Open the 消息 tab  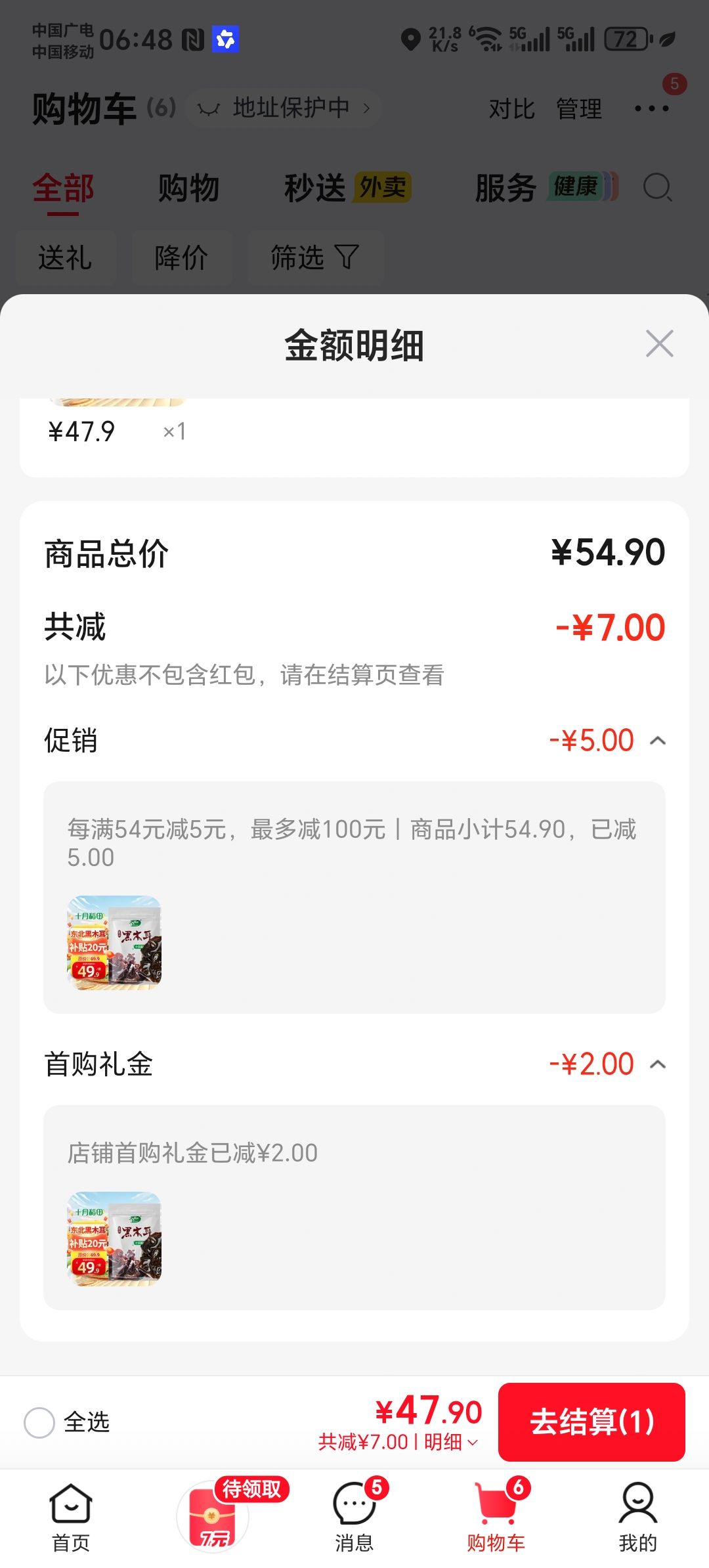354,1517
